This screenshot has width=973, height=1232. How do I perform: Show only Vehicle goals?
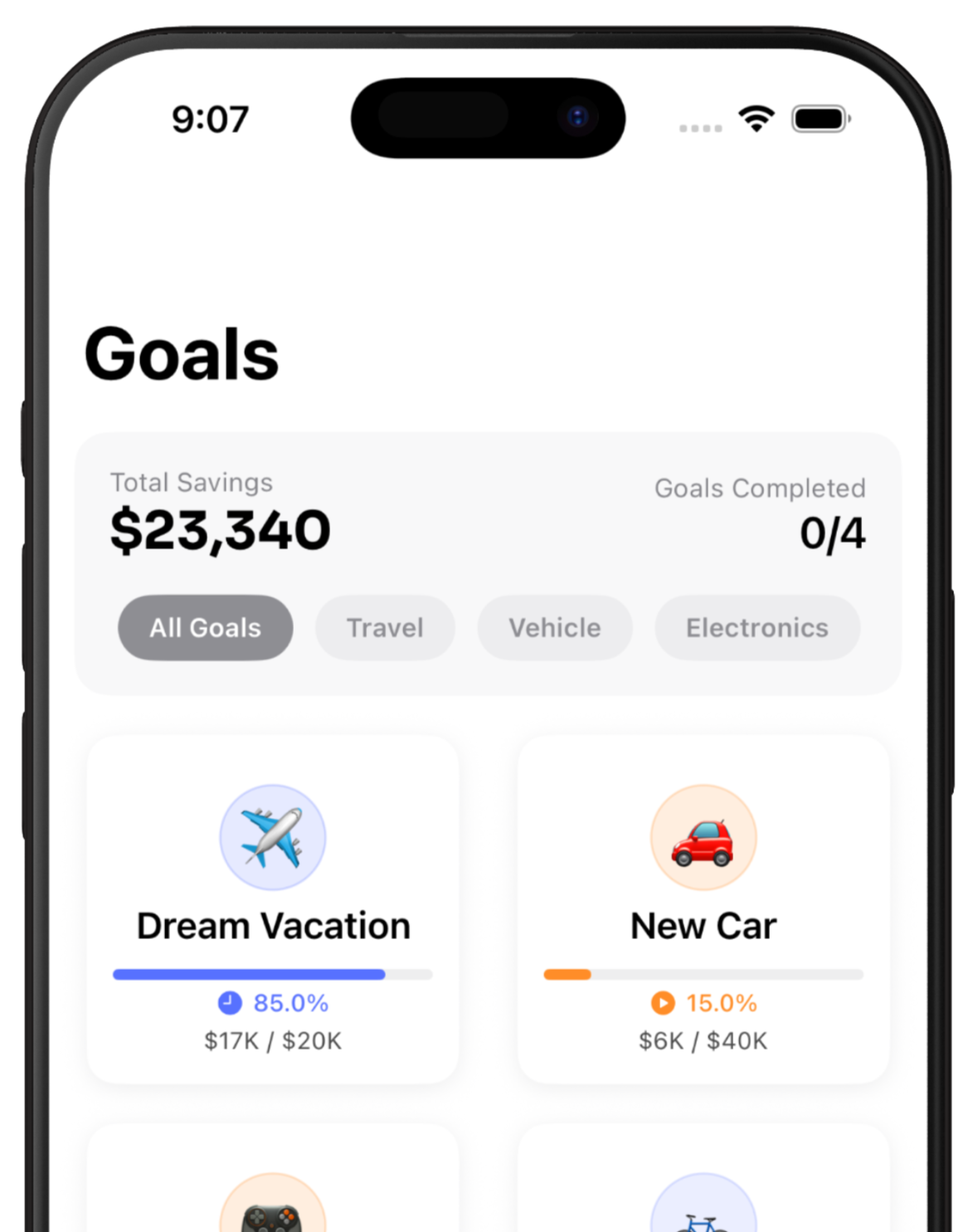[554, 628]
